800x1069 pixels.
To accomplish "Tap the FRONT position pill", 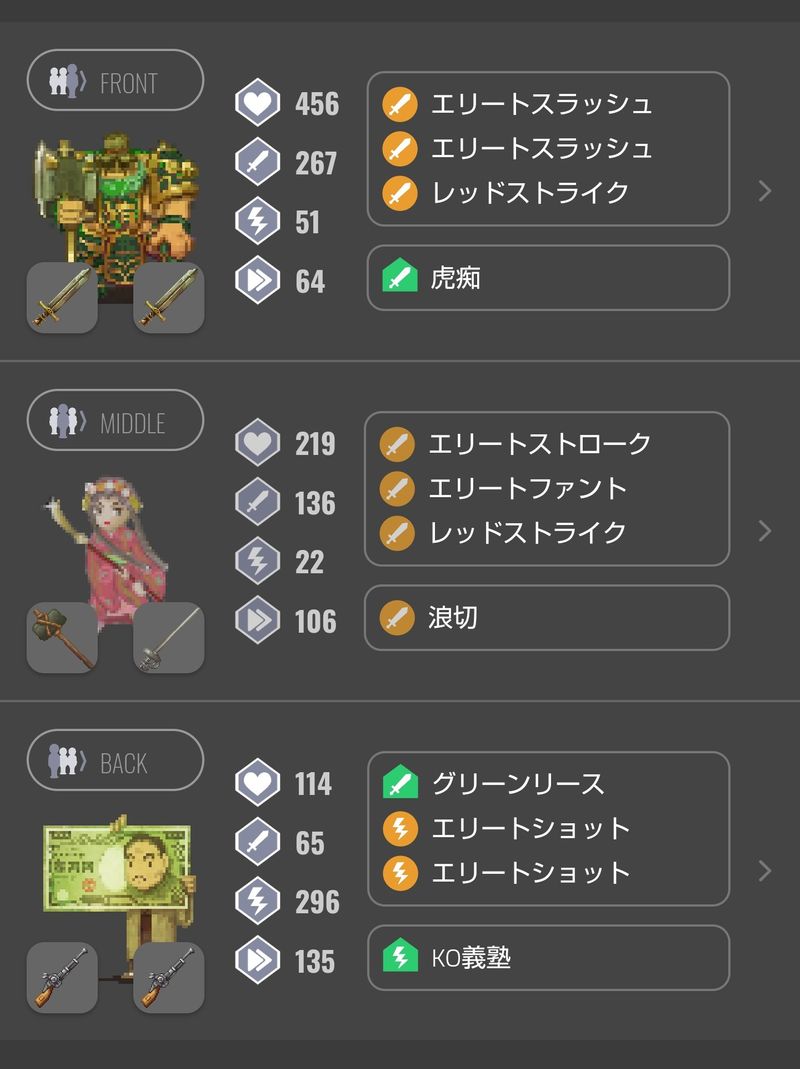I will 115,80.
